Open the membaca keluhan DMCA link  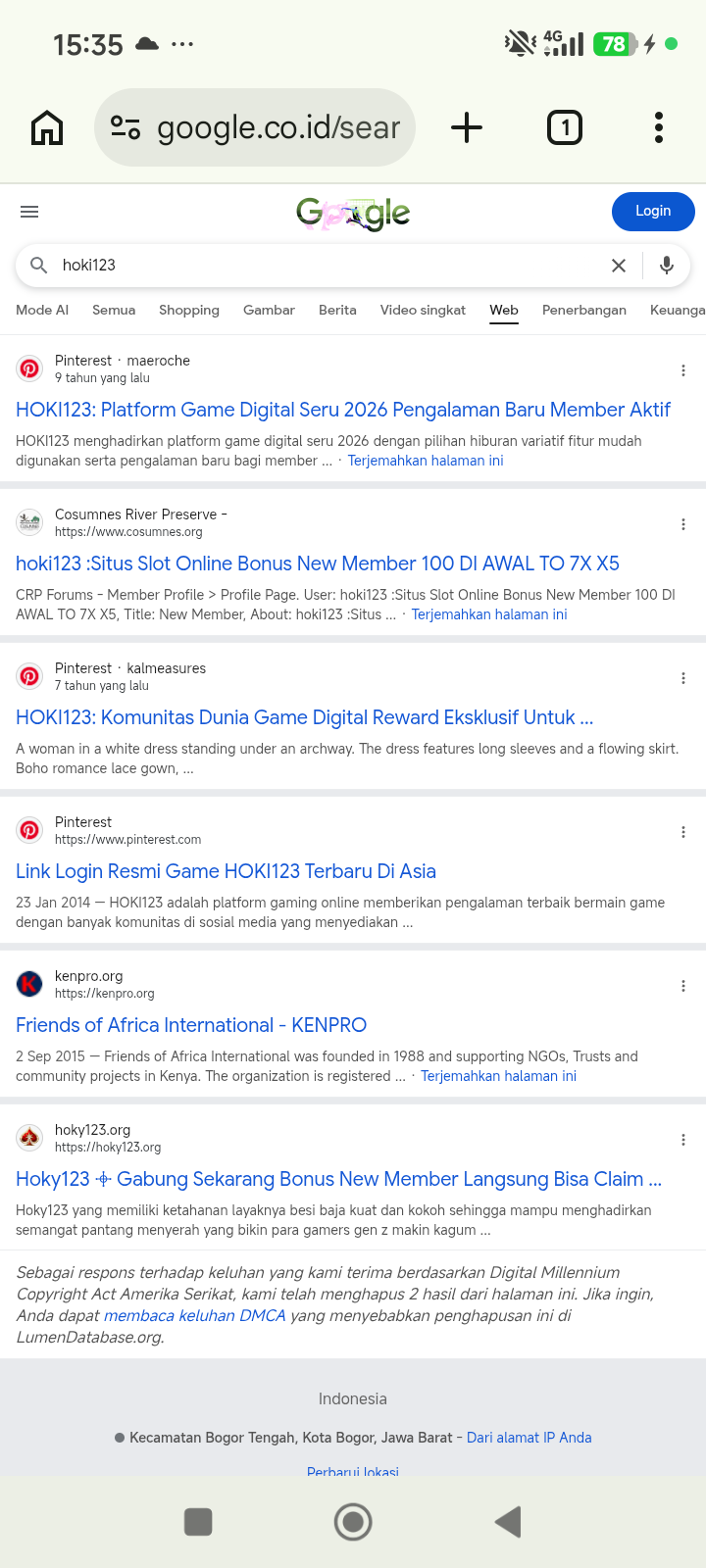[x=194, y=1315]
